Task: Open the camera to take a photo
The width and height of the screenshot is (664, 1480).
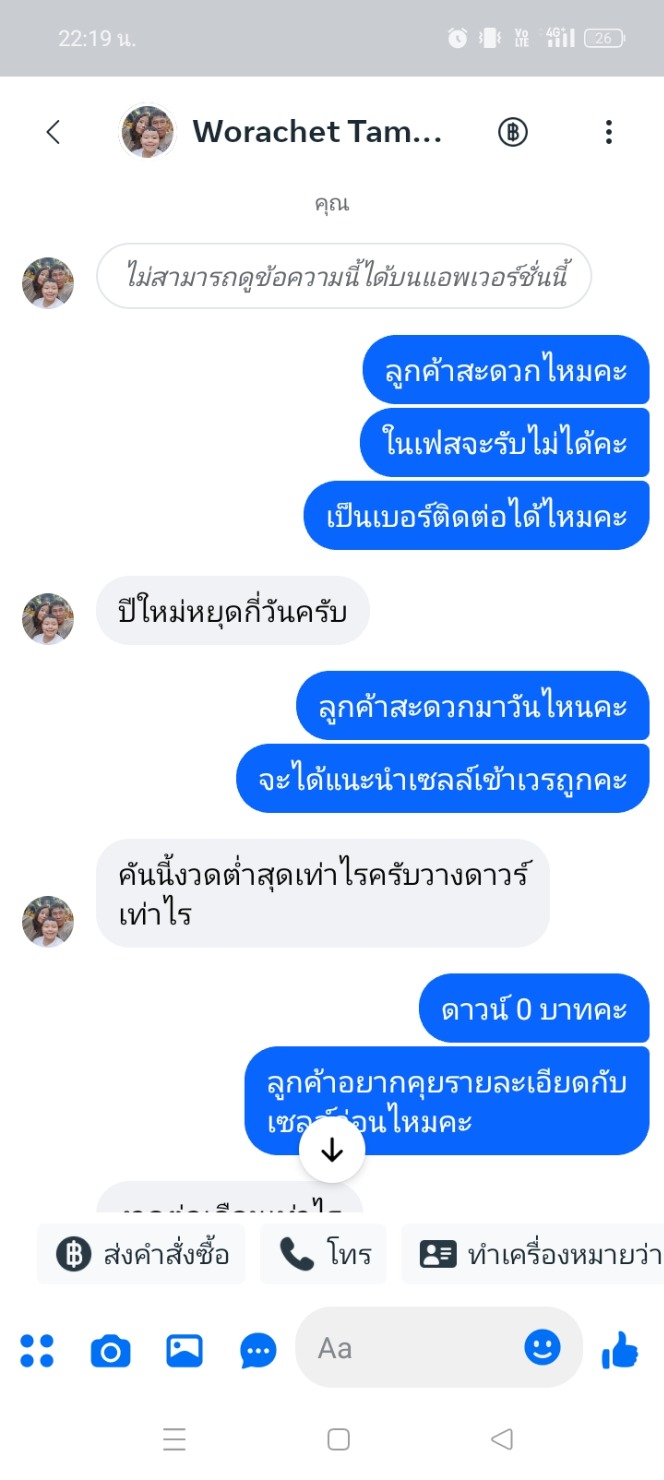Action: click(x=110, y=1351)
